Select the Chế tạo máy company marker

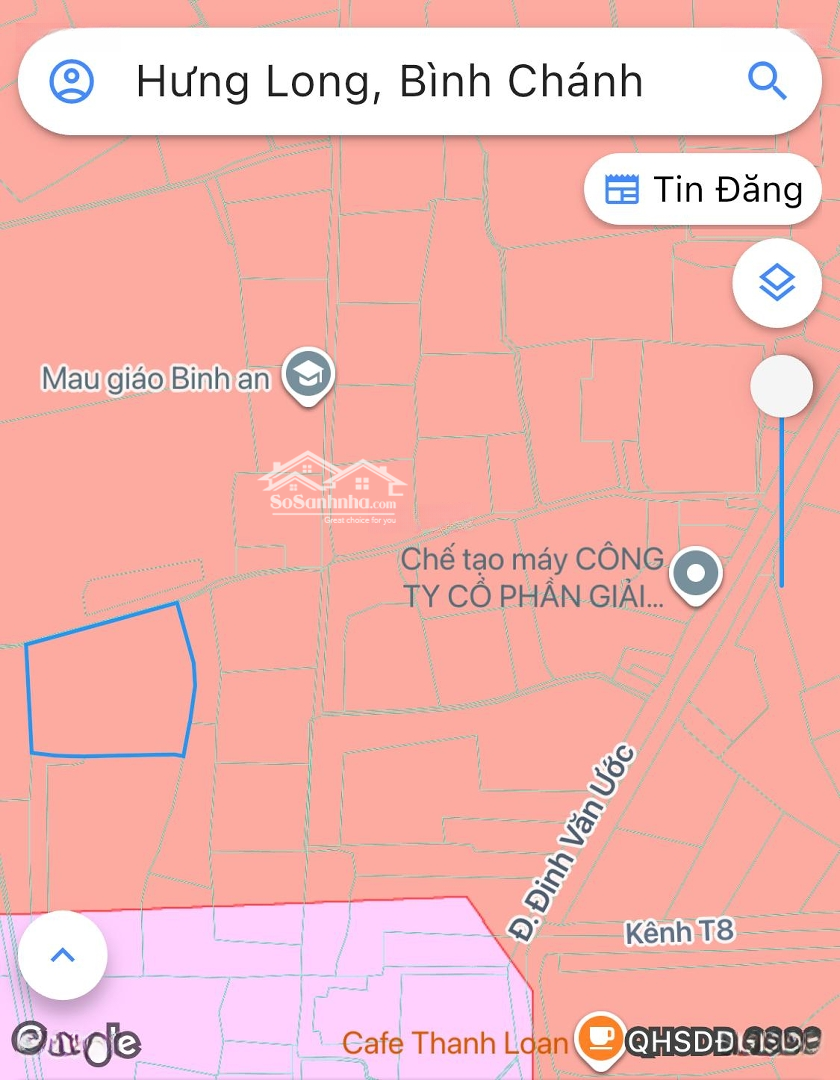coord(695,575)
